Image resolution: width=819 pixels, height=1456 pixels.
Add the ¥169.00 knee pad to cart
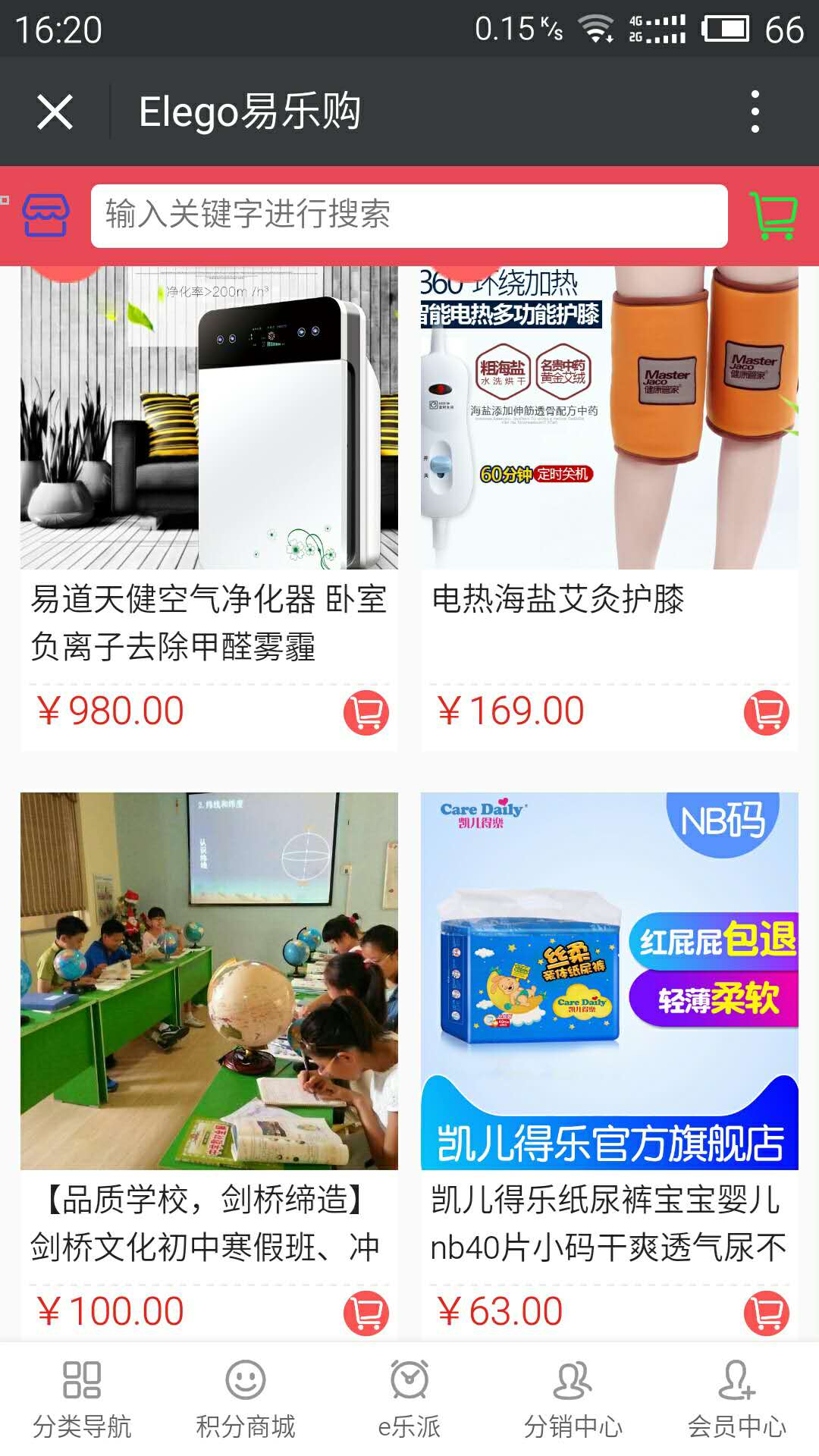point(767,713)
